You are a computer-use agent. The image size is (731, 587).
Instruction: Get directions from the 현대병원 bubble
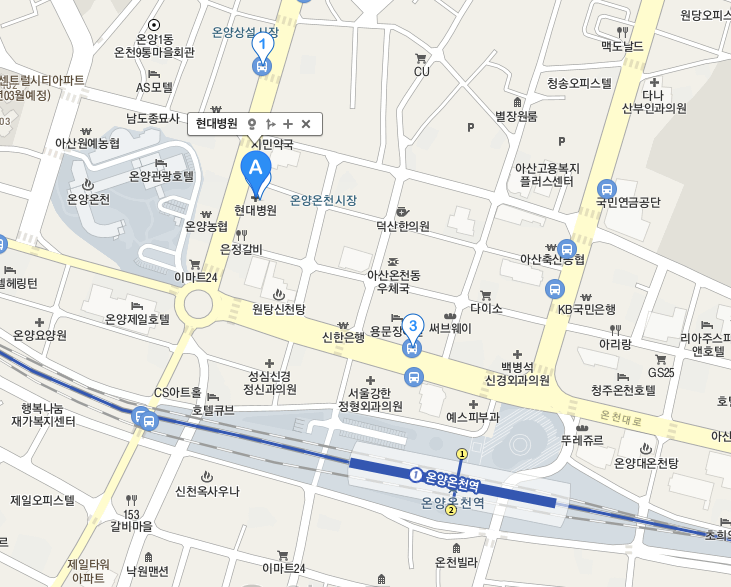coord(270,124)
